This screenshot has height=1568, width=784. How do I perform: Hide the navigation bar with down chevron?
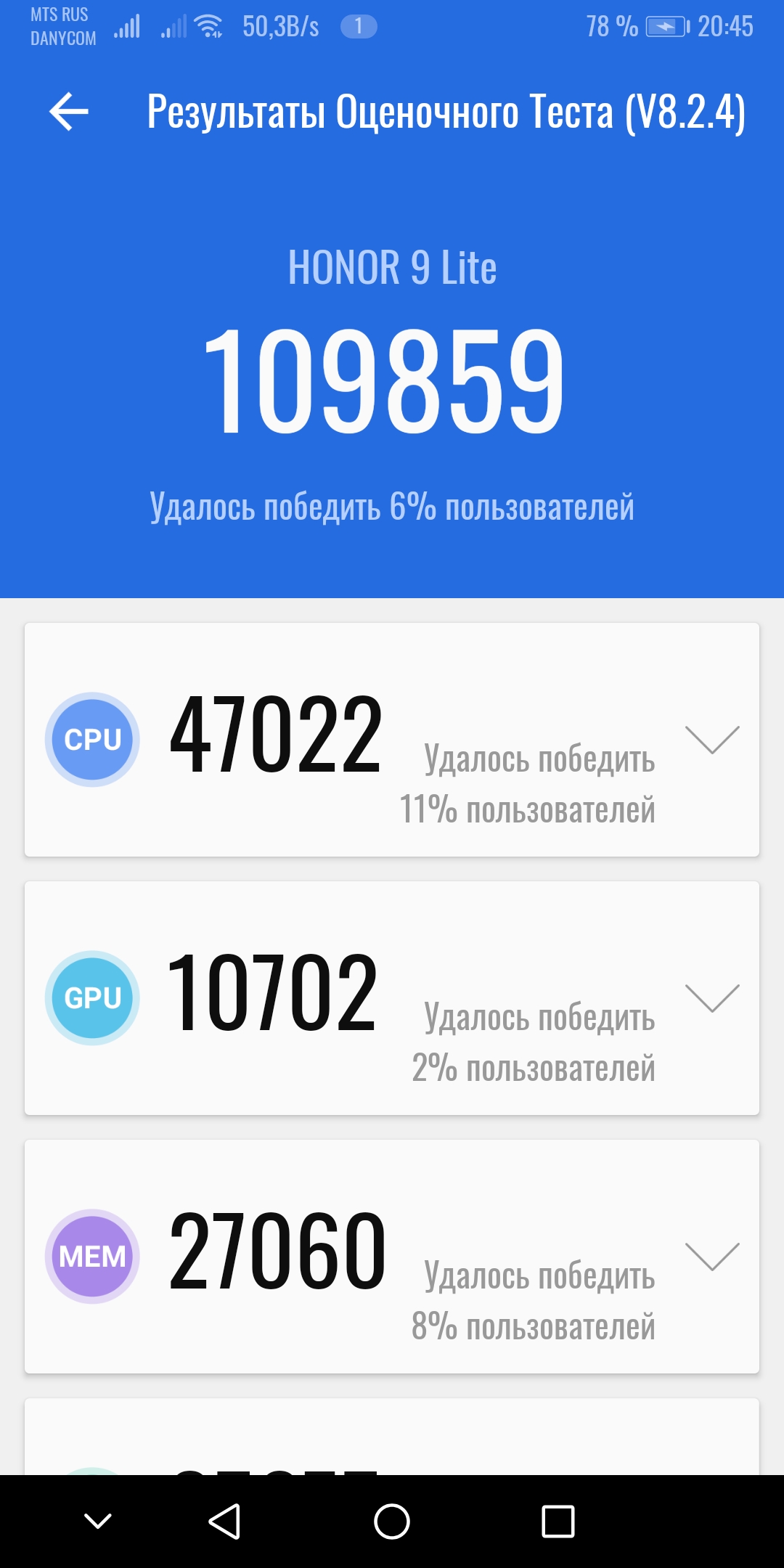click(x=98, y=1521)
